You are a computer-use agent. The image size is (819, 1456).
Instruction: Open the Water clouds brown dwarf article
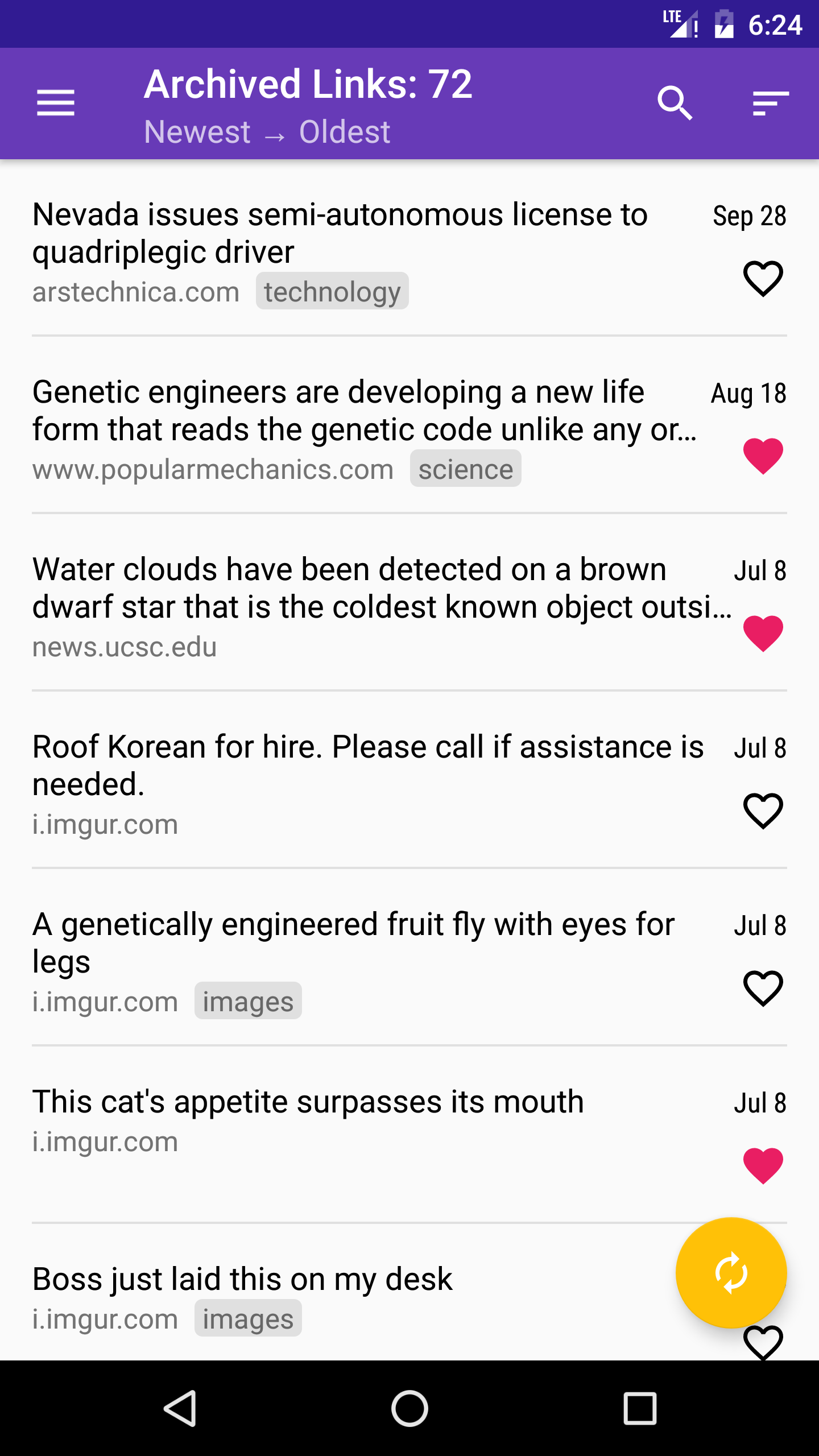[364, 588]
